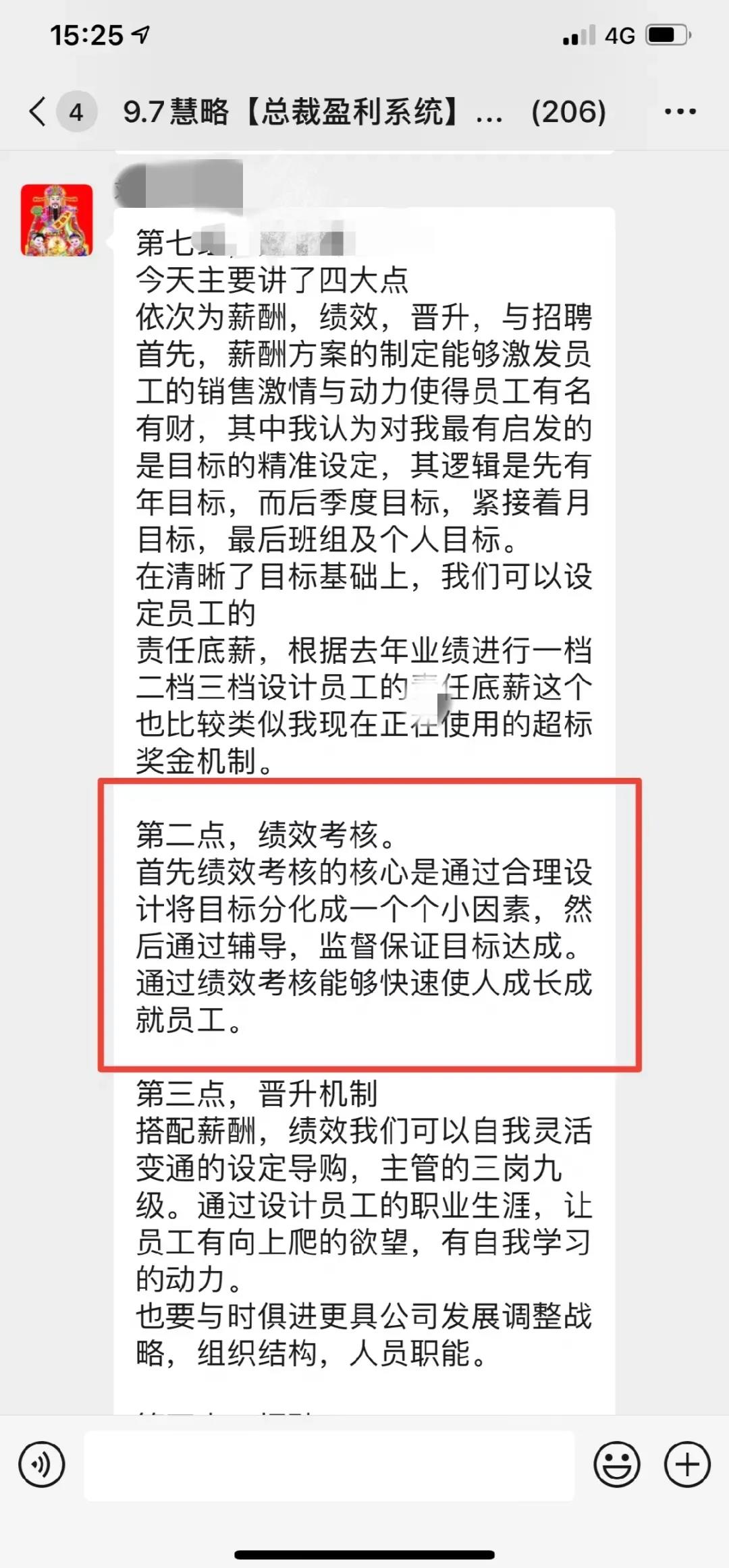Open the emoji sticker panel

[616, 1465]
